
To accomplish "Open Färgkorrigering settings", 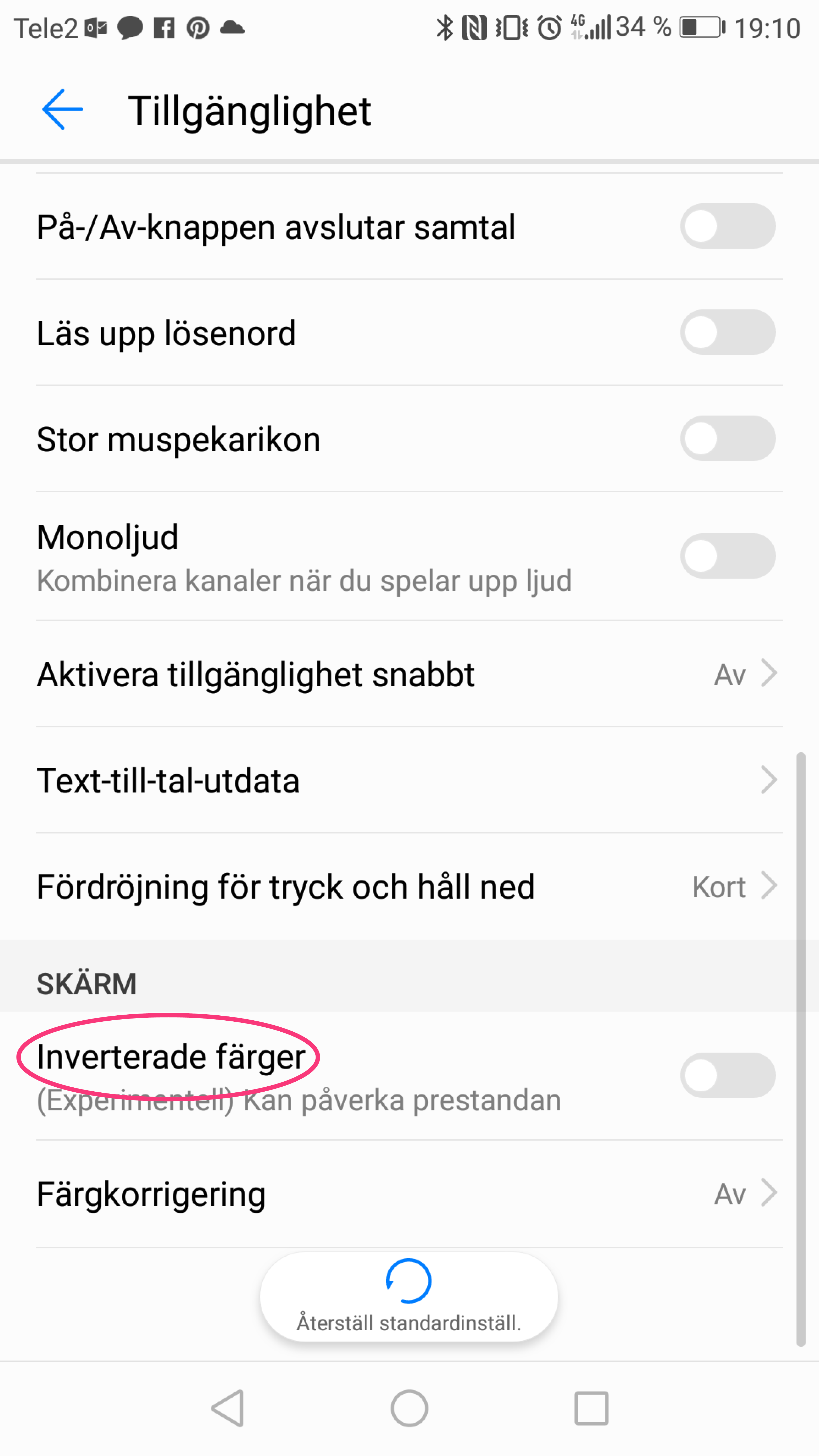I will [409, 1194].
